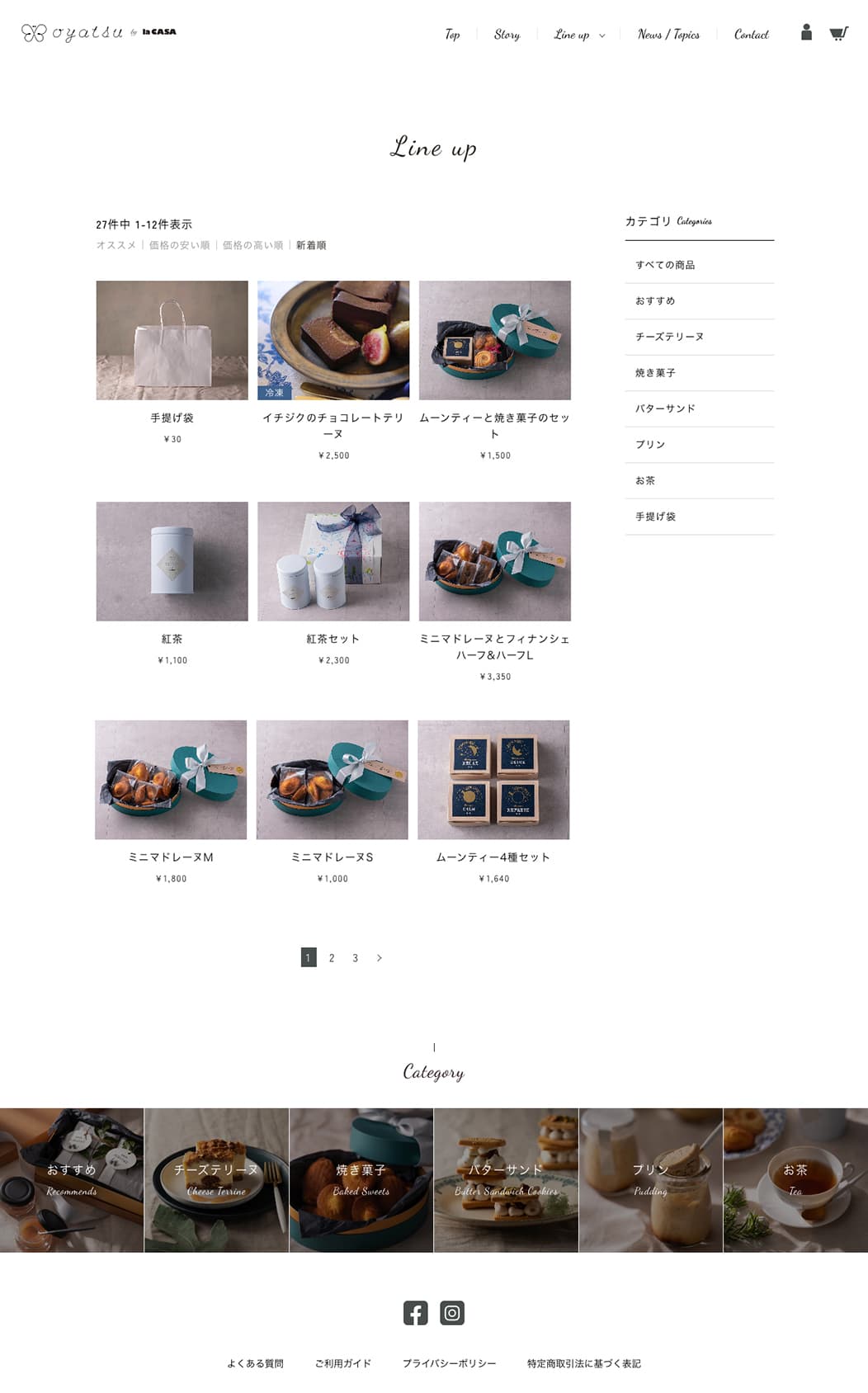This screenshot has width=868, height=1393.
Task: Expand the Line up menu
Action: pos(578,35)
